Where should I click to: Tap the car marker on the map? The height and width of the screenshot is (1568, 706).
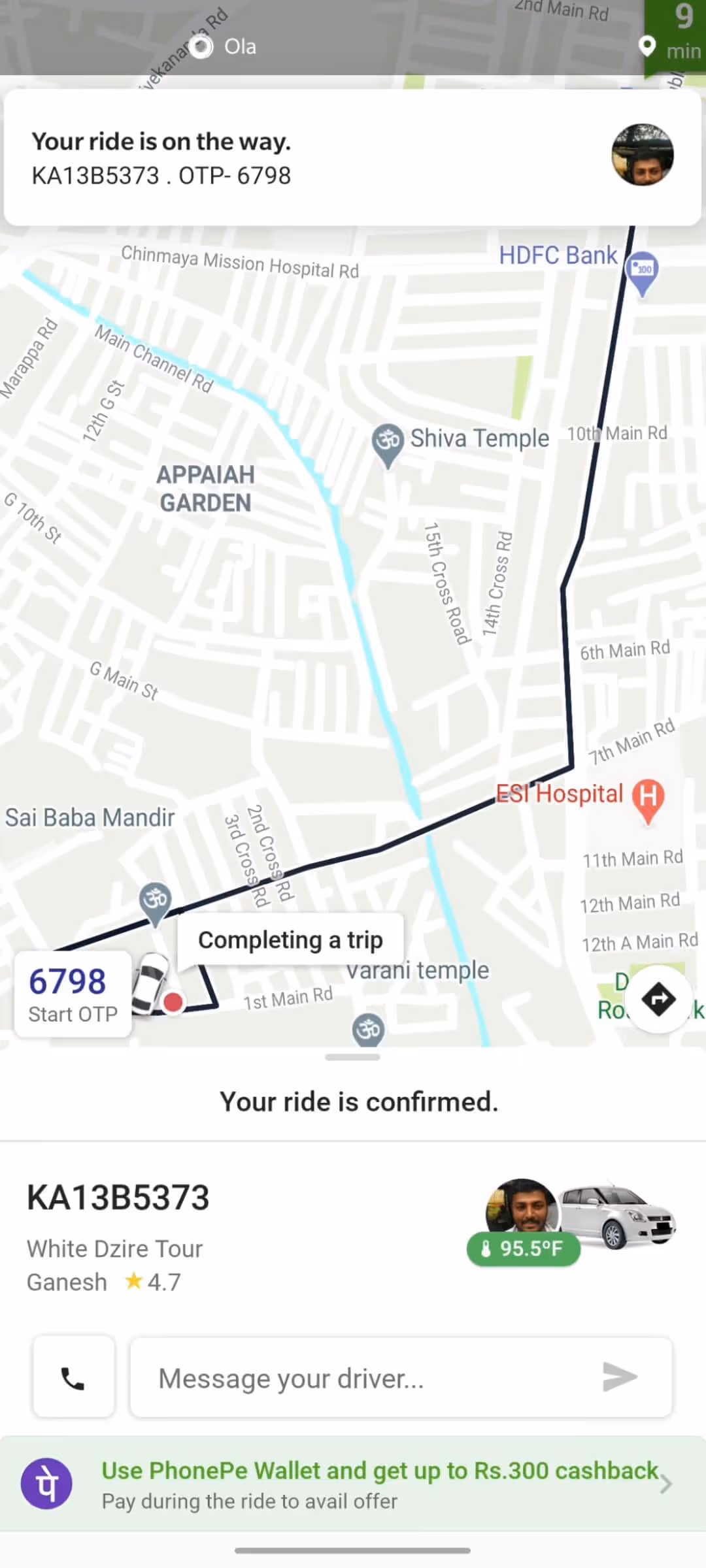click(x=149, y=985)
